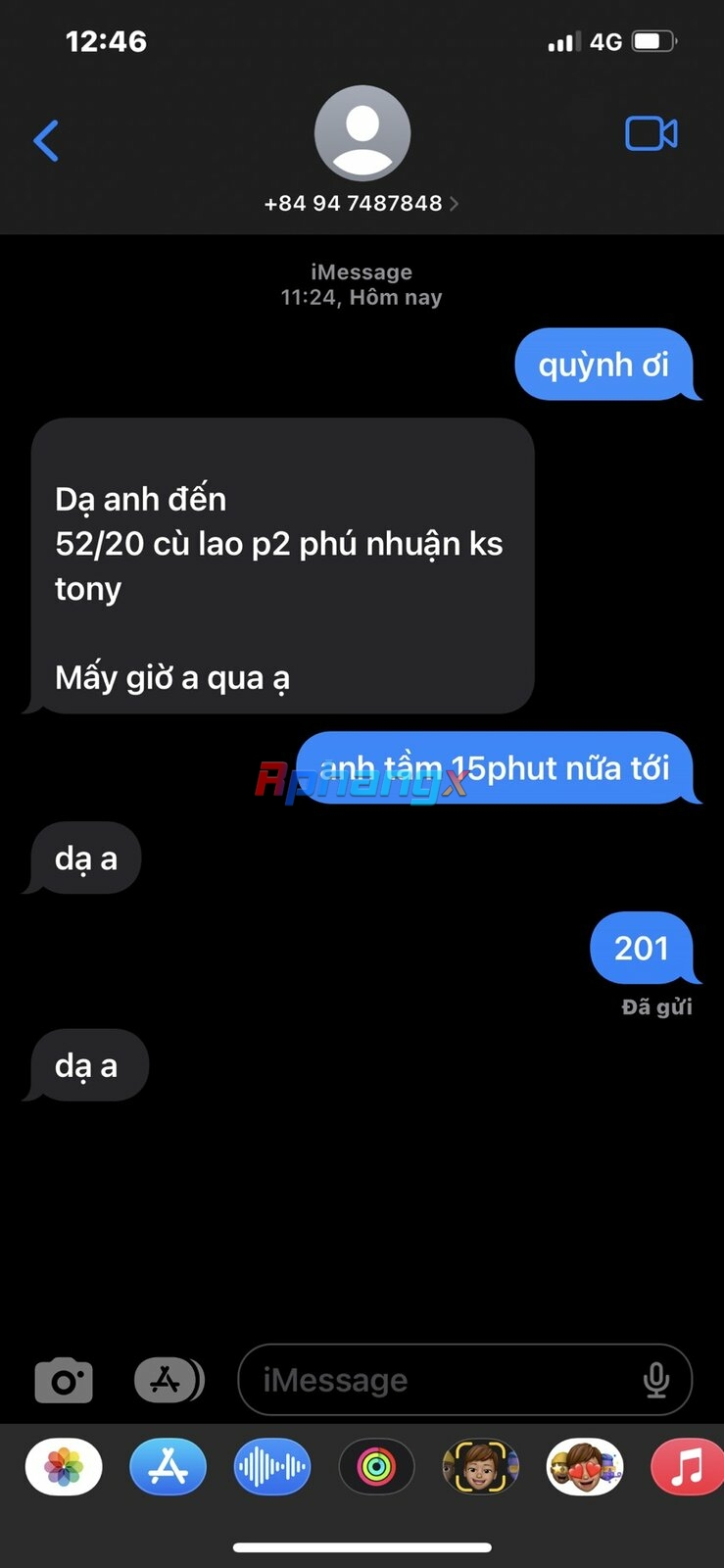724x1568 pixels.
Task: Open the Music iMessage app
Action: click(x=688, y=1467)
